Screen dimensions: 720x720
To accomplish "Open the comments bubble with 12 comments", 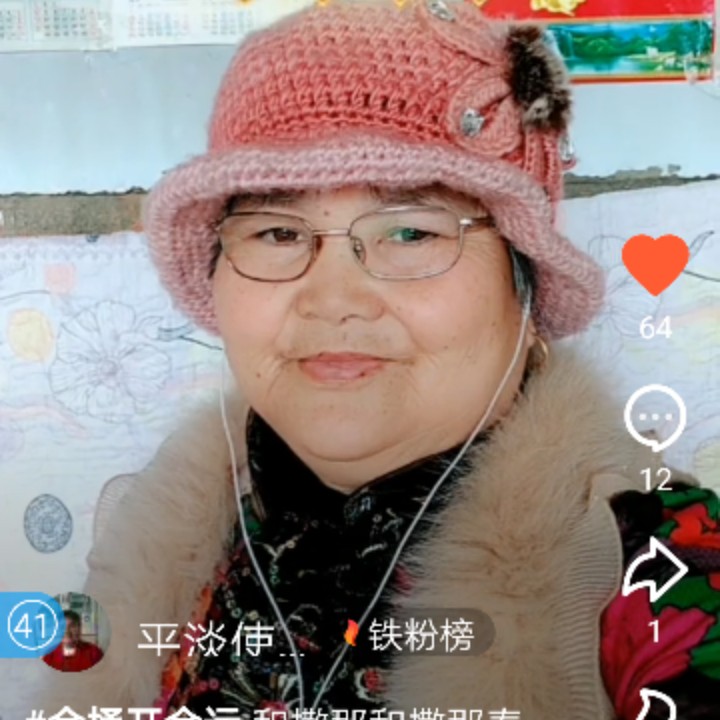I will pos(655,418).
